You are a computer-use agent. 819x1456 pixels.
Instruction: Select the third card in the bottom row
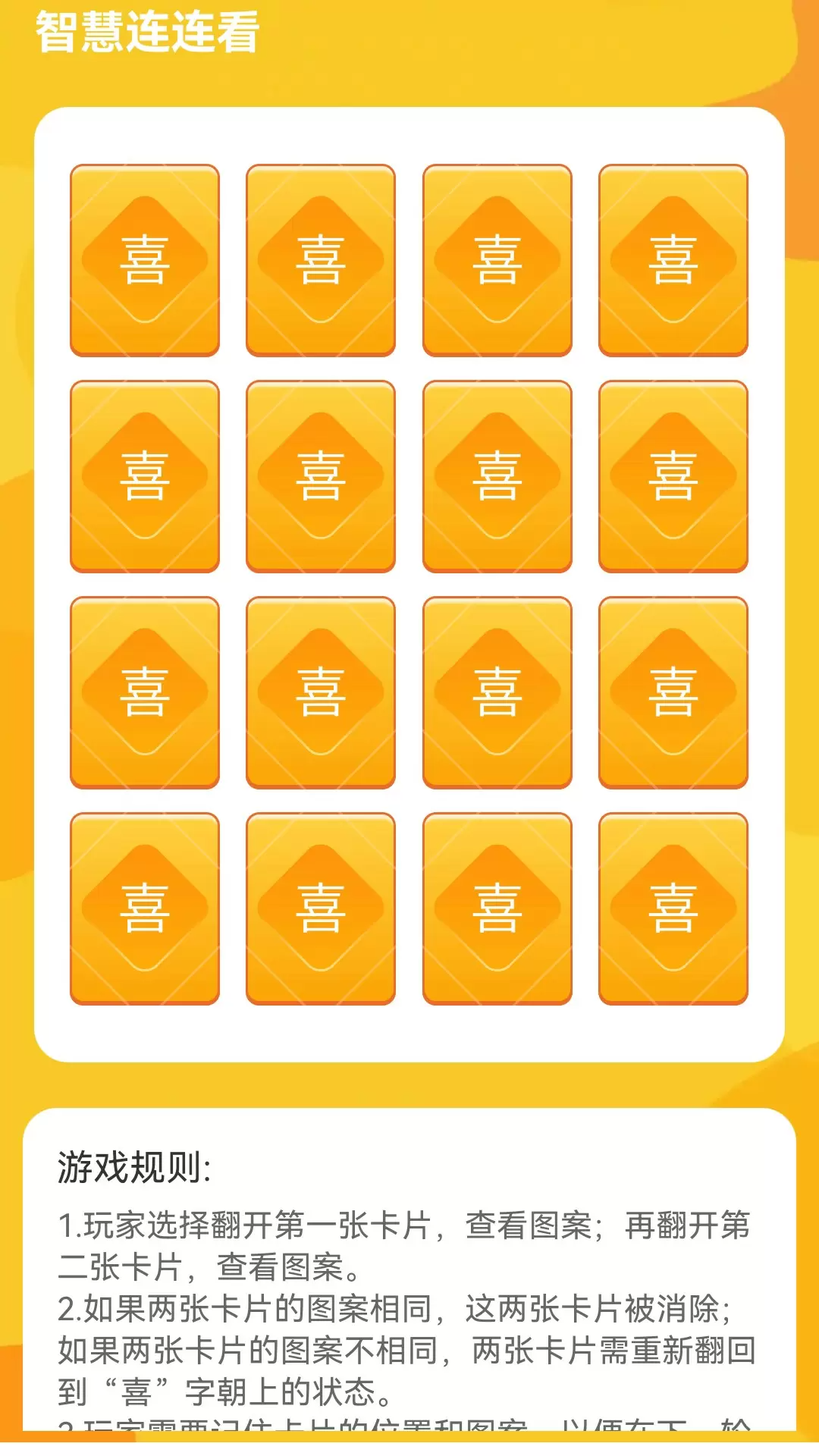[x=497, y=908]
